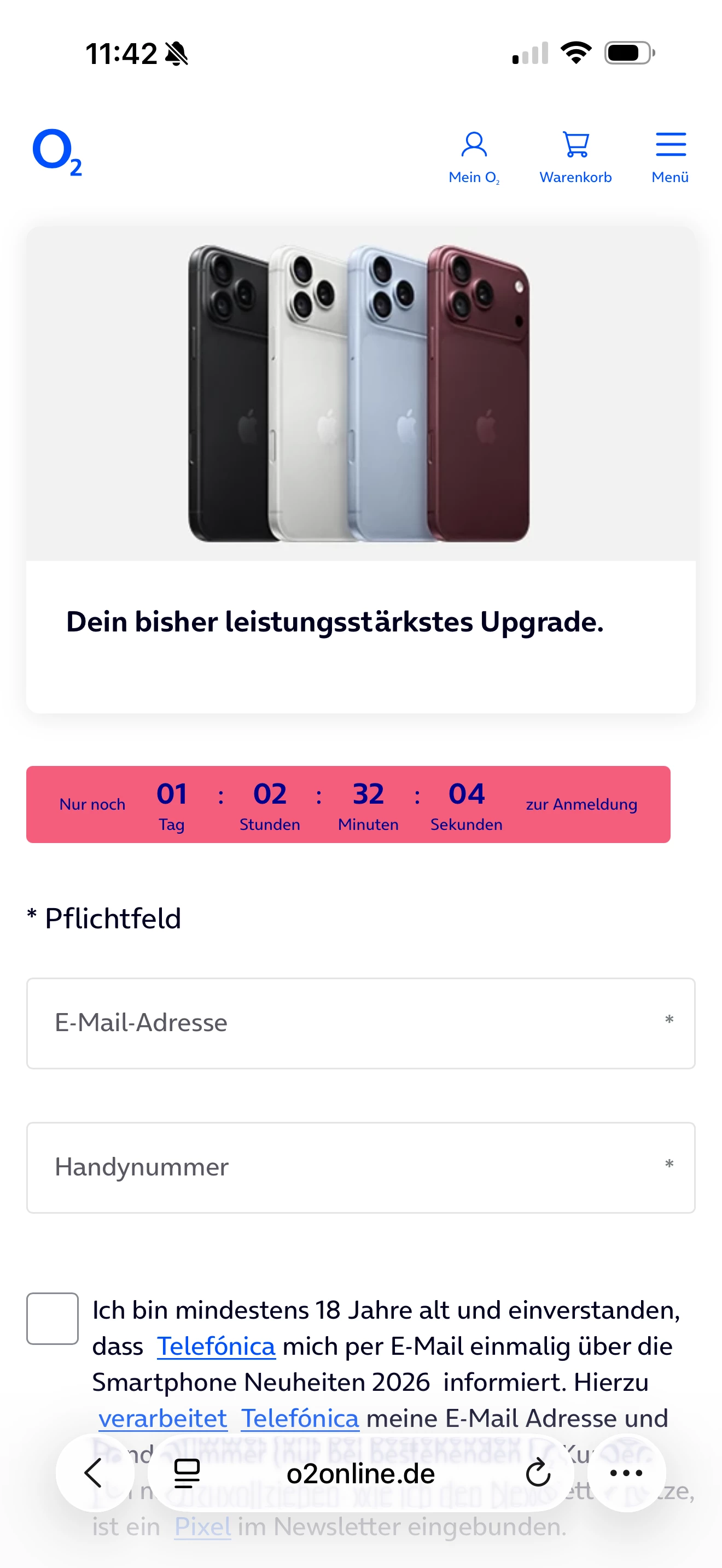Follow the Pixel link in consent text
Viewport: 722px width, 1568px height.
pyautogui.click(x=202, y=1526)
